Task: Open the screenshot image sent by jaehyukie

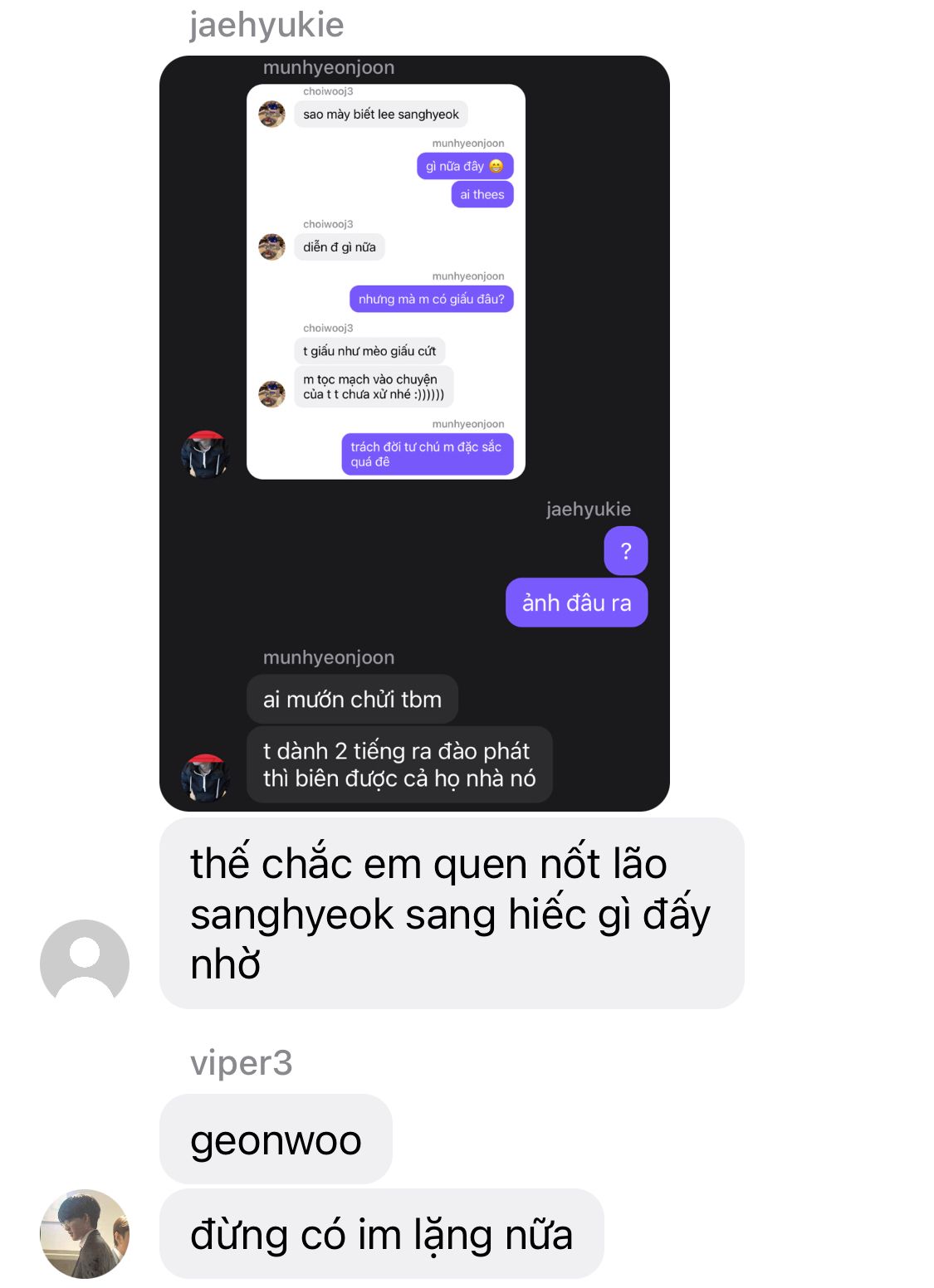Action: (413, 432)
